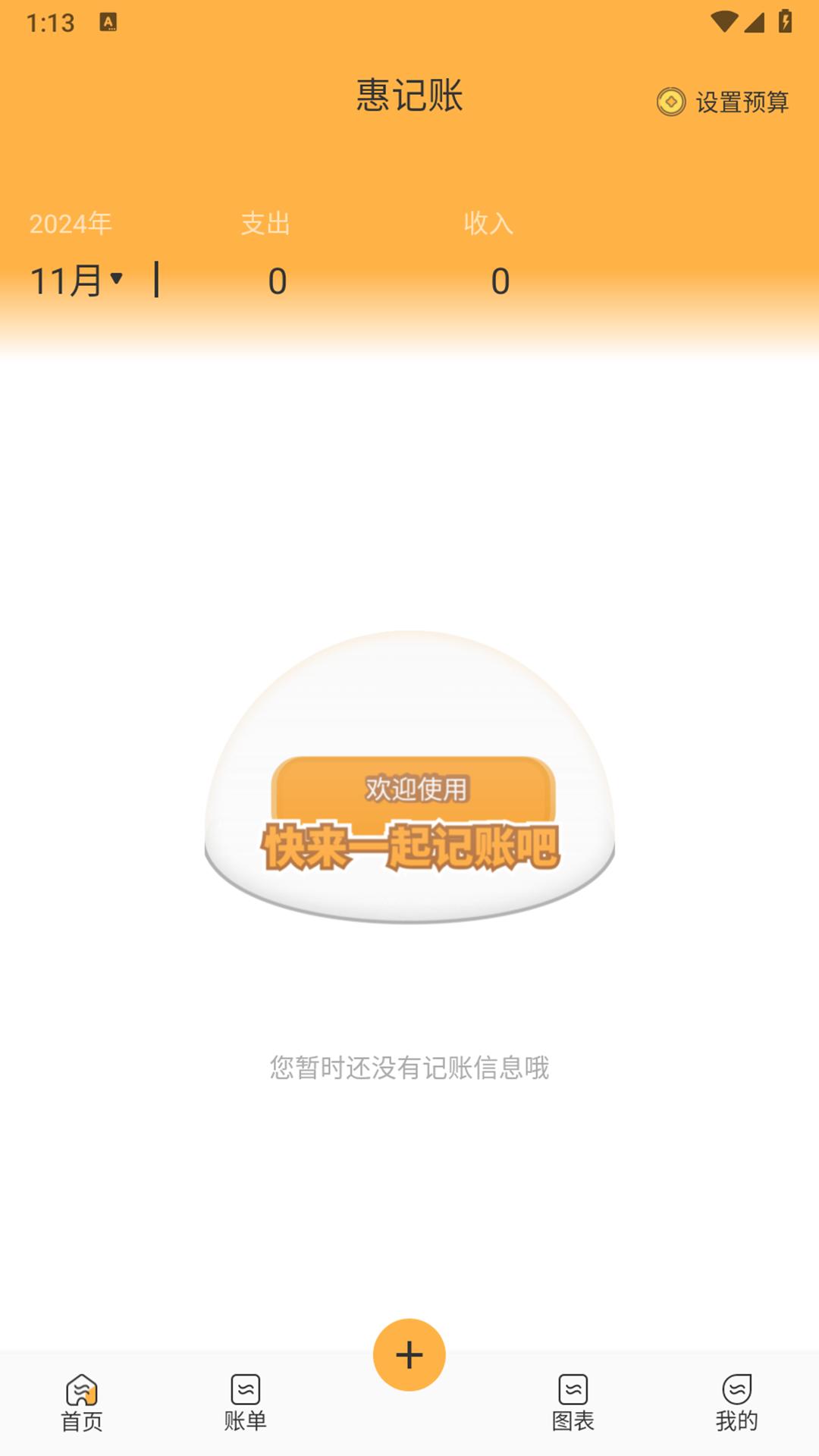Open the 我的 tab

click(736, 1403)
